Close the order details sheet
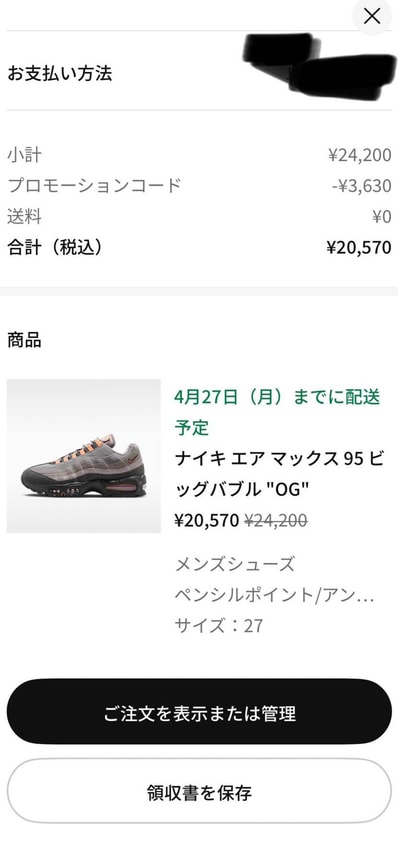The width and height of the screenshot is (398, 861). (x=372, y=16)
